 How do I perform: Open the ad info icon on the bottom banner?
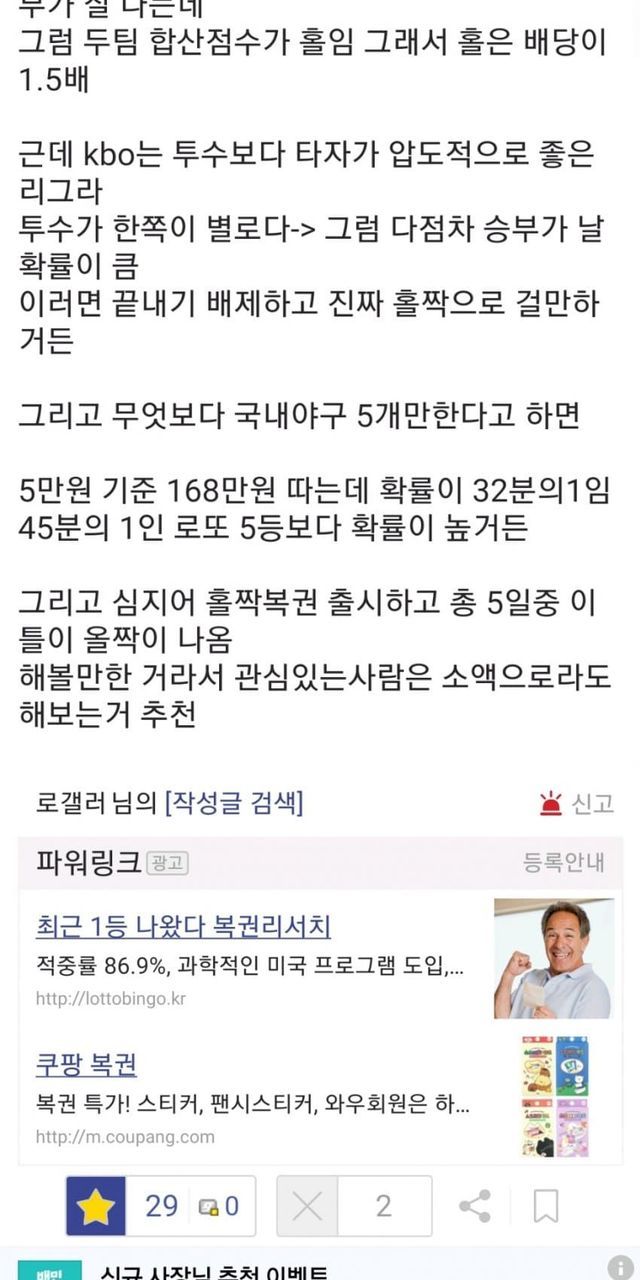click(620, 1266)
